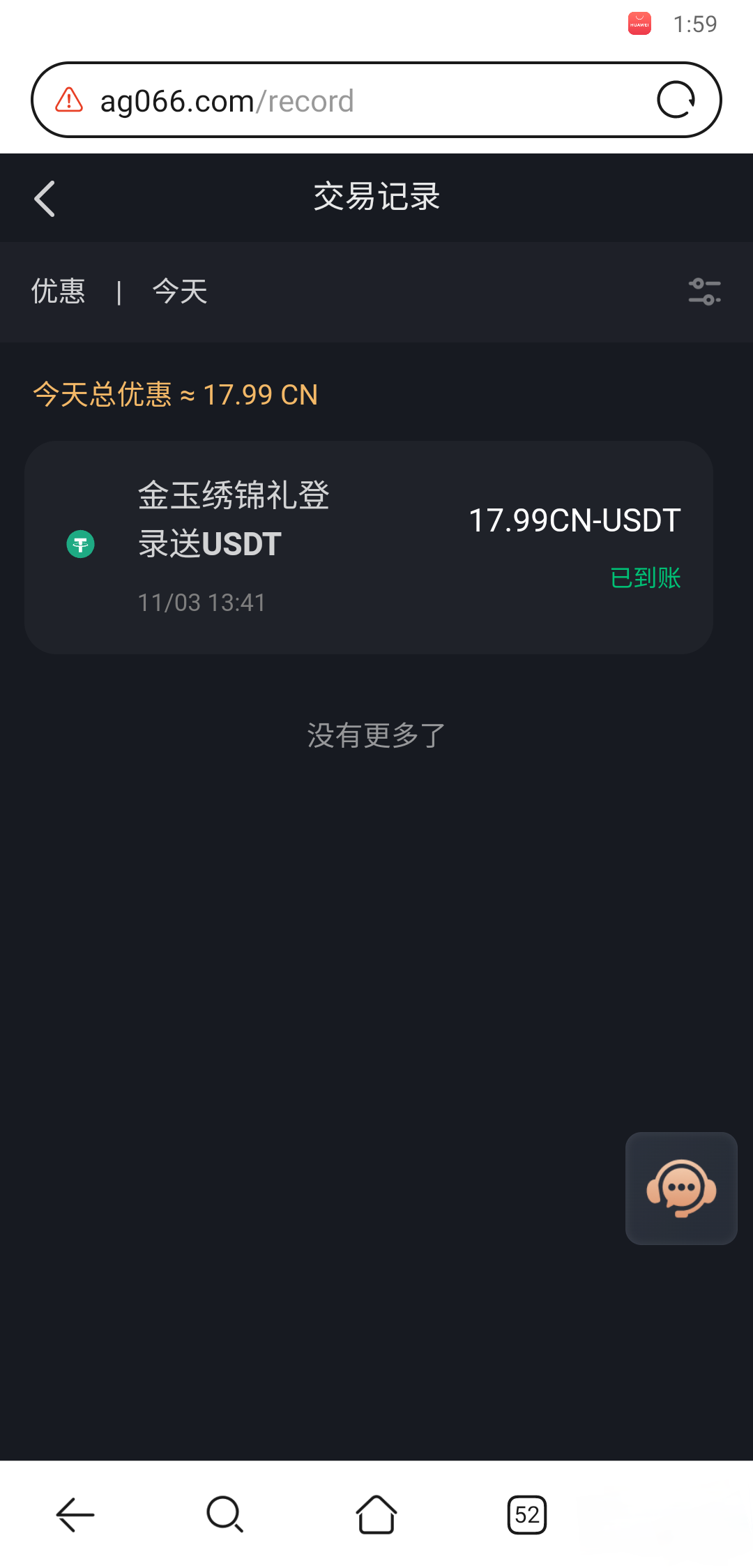Change the 今天 date filter
753x1568 pixels.
click(x=180, y=292)
